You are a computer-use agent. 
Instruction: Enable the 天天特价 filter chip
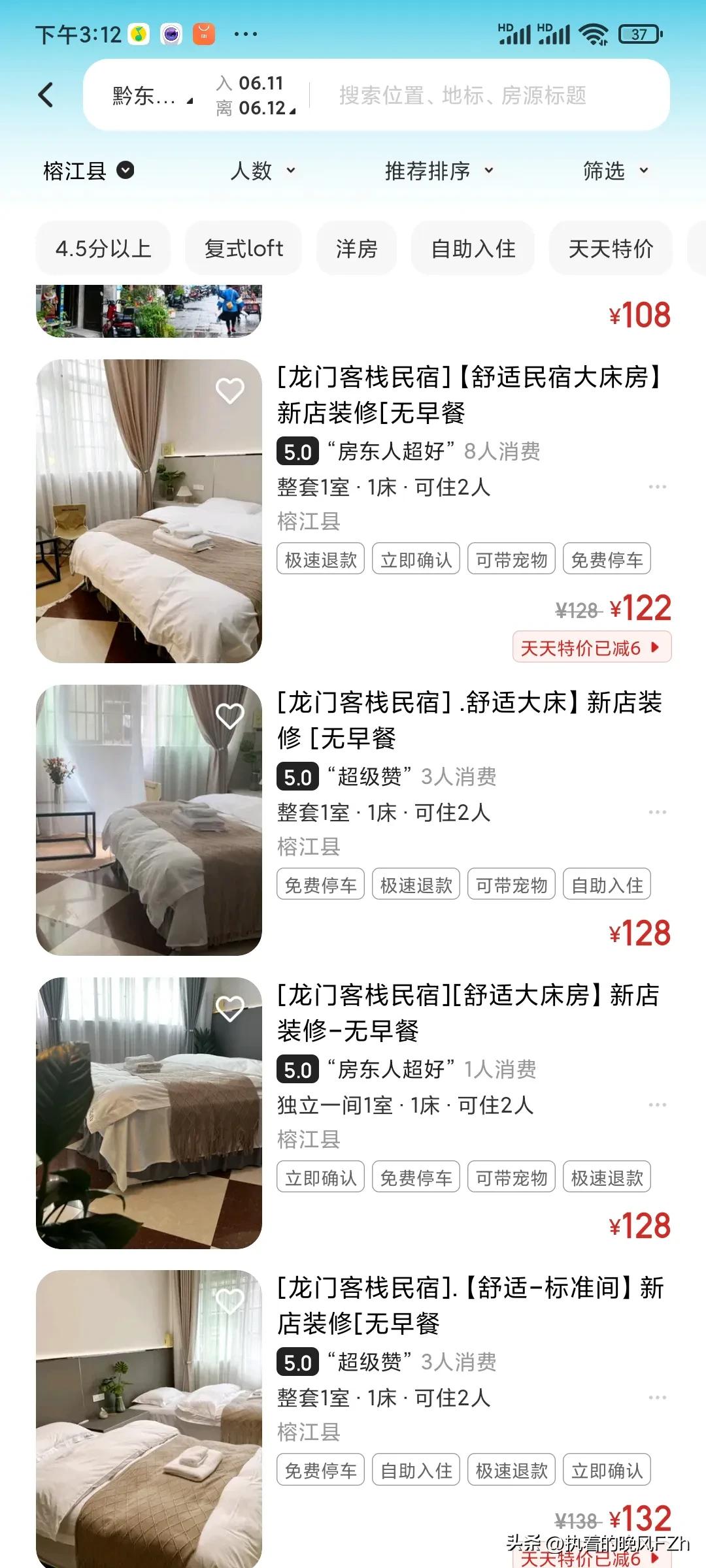pyautogui.click(x=611, y=248)
